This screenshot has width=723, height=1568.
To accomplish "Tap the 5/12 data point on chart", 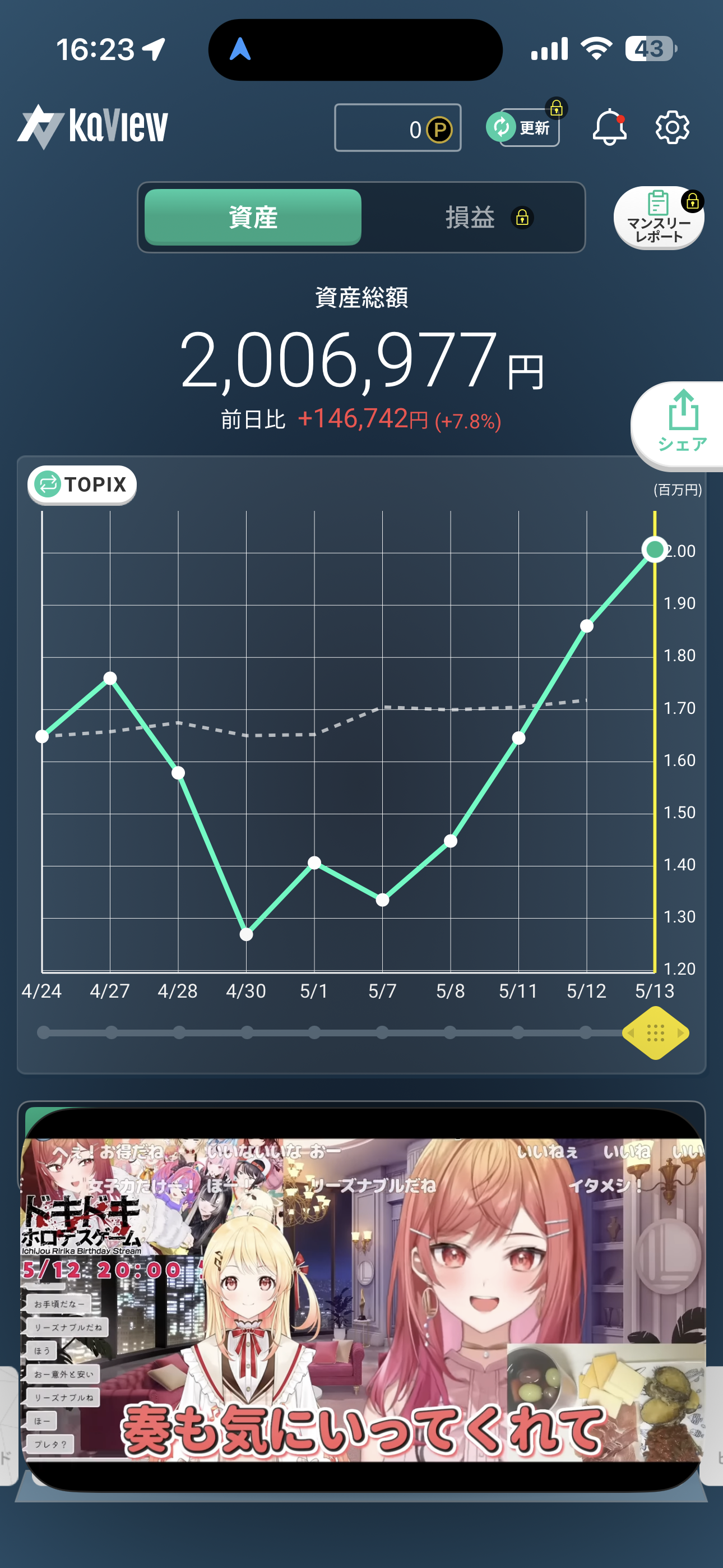I will (x=587, y=626).
